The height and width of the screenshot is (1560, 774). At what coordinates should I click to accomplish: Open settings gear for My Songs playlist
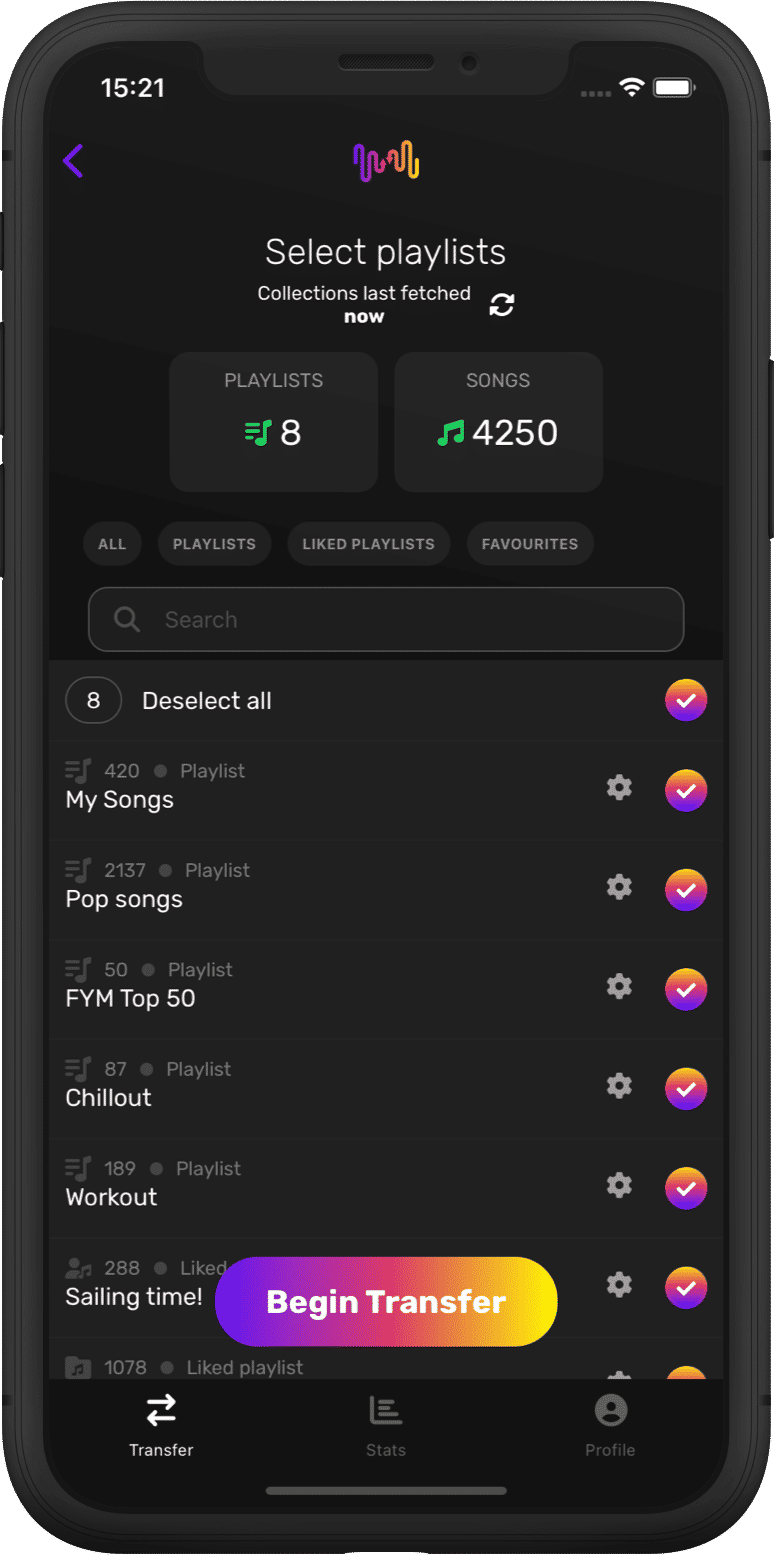619,788
